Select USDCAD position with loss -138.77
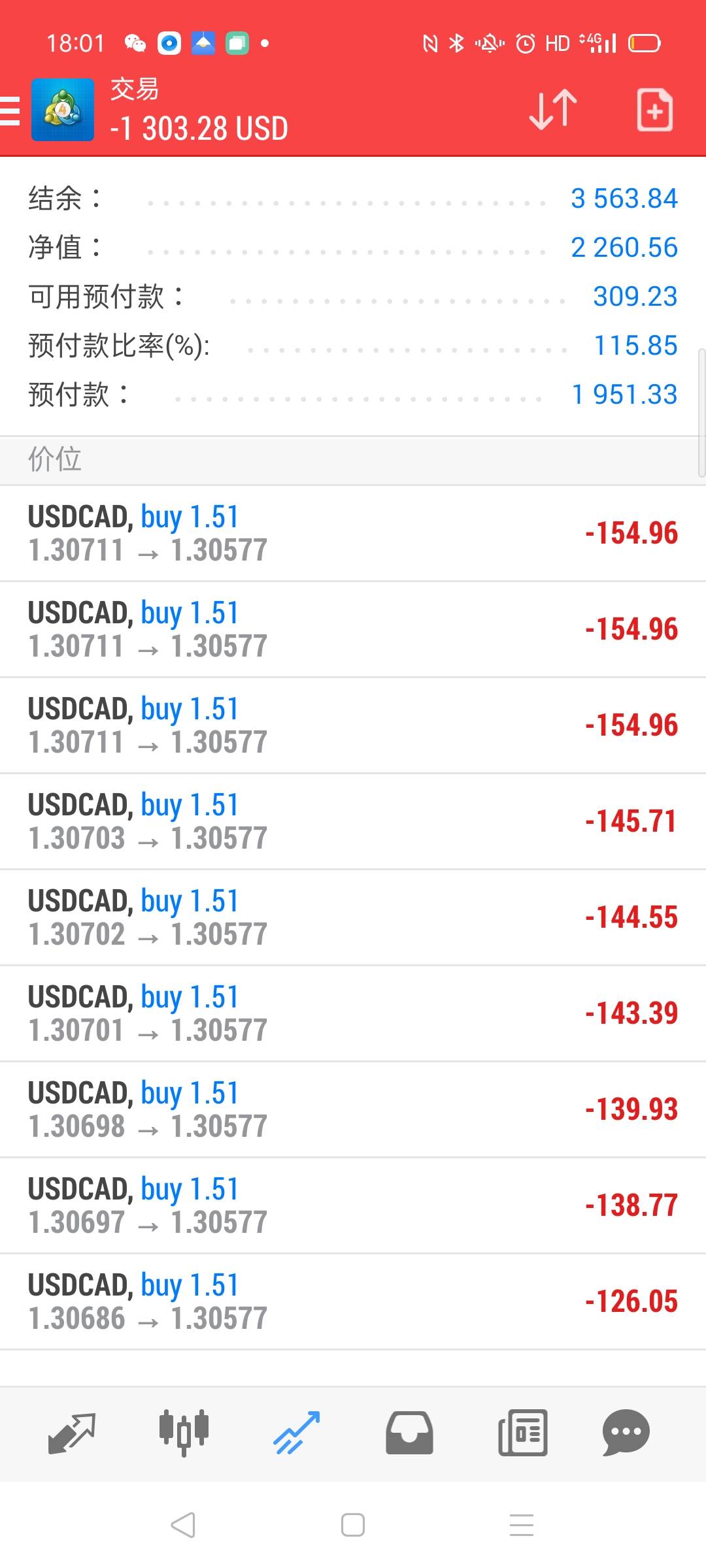706x1568 pixels. pos(353,1205)
